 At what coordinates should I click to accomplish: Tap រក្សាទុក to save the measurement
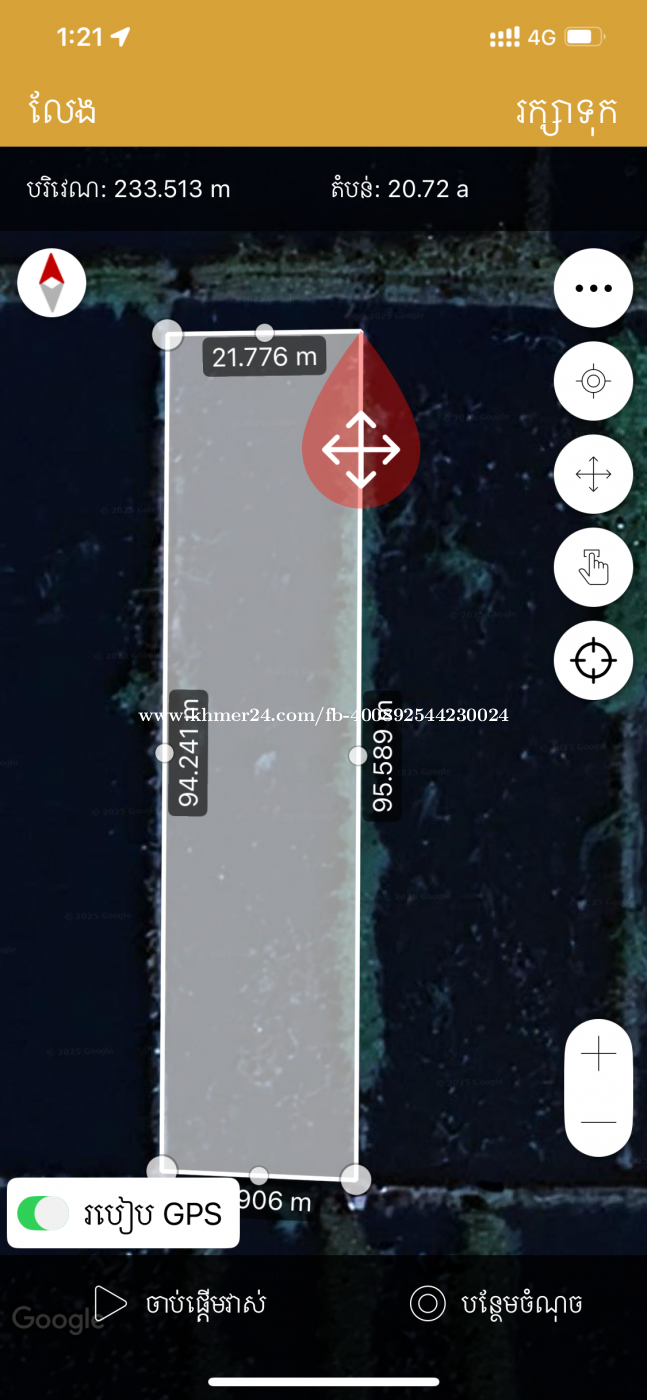click(565, 111)
